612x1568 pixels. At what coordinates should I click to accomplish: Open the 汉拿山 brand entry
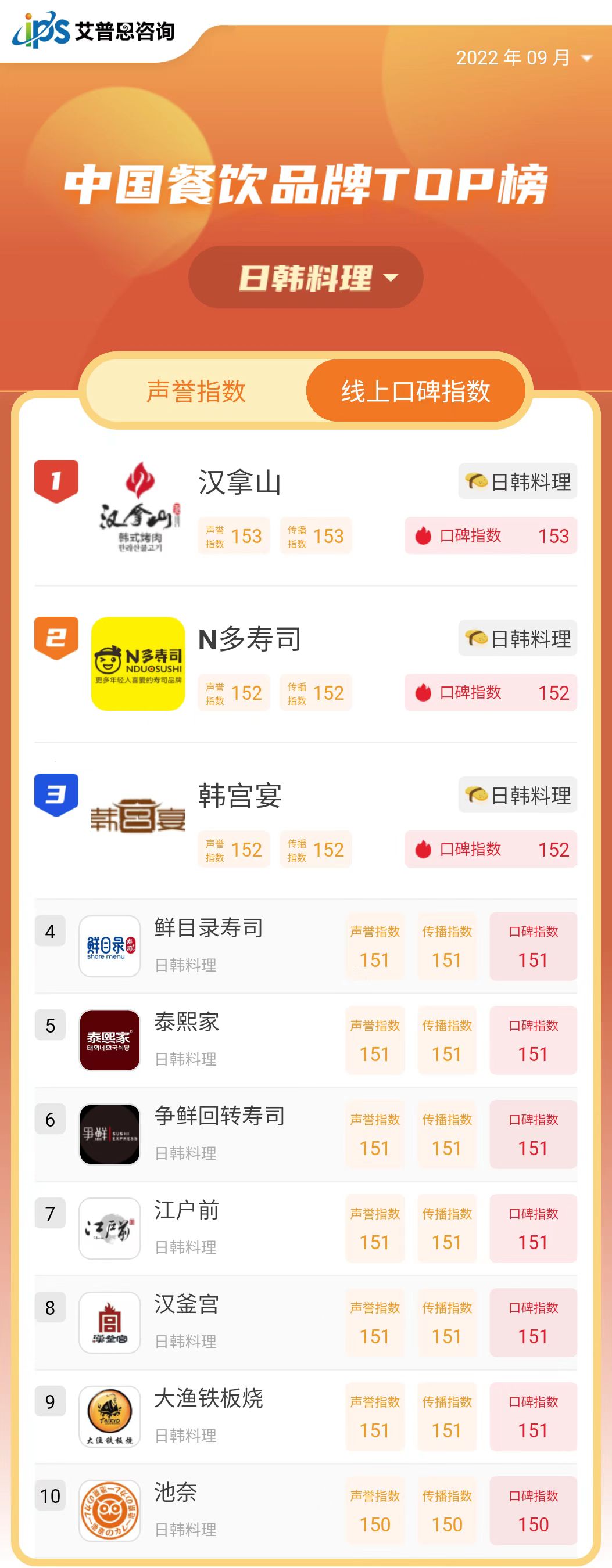(x=240, y=482)
